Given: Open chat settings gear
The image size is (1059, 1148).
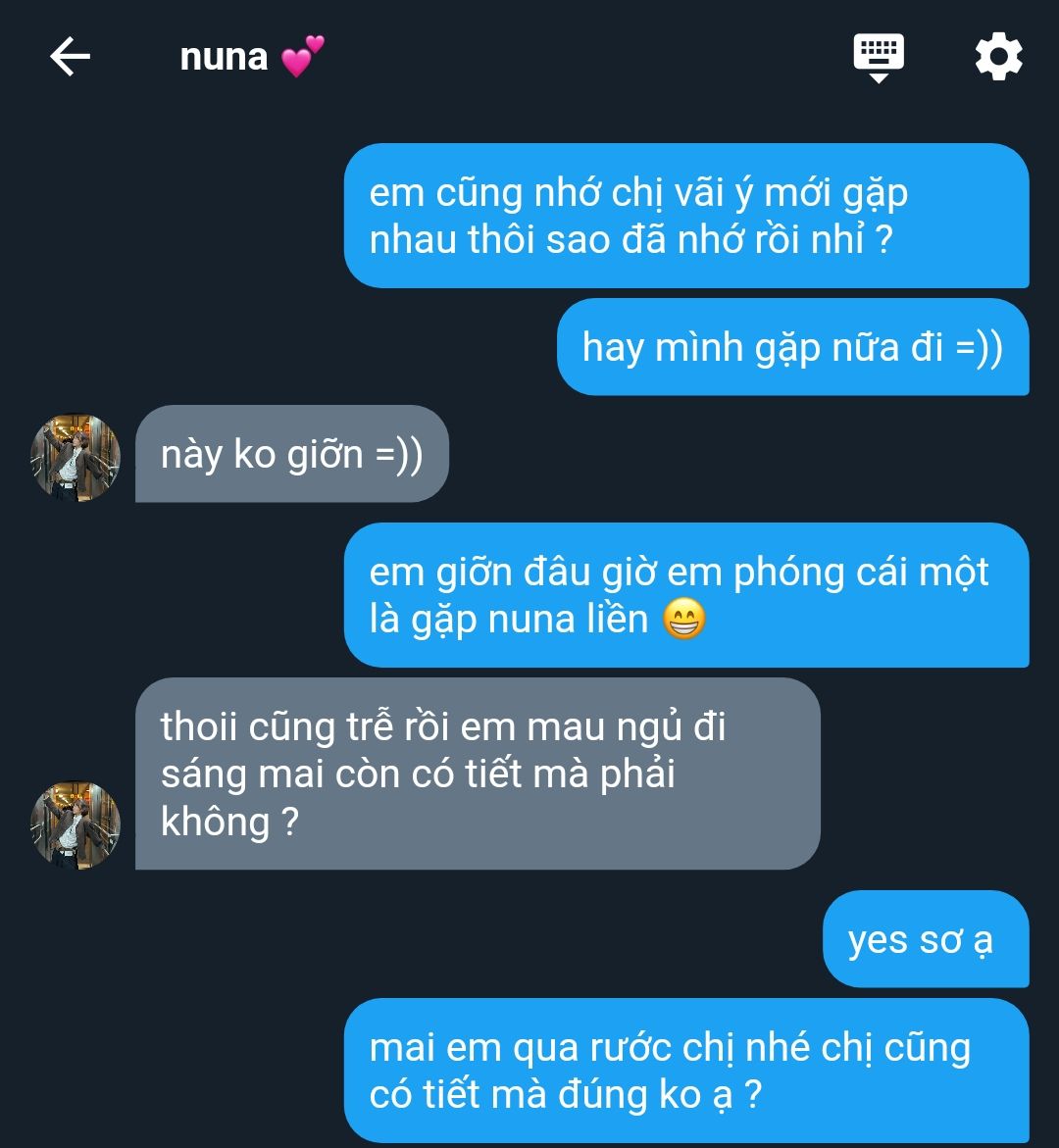Looking at the screenshot, I should pos(998,57).
